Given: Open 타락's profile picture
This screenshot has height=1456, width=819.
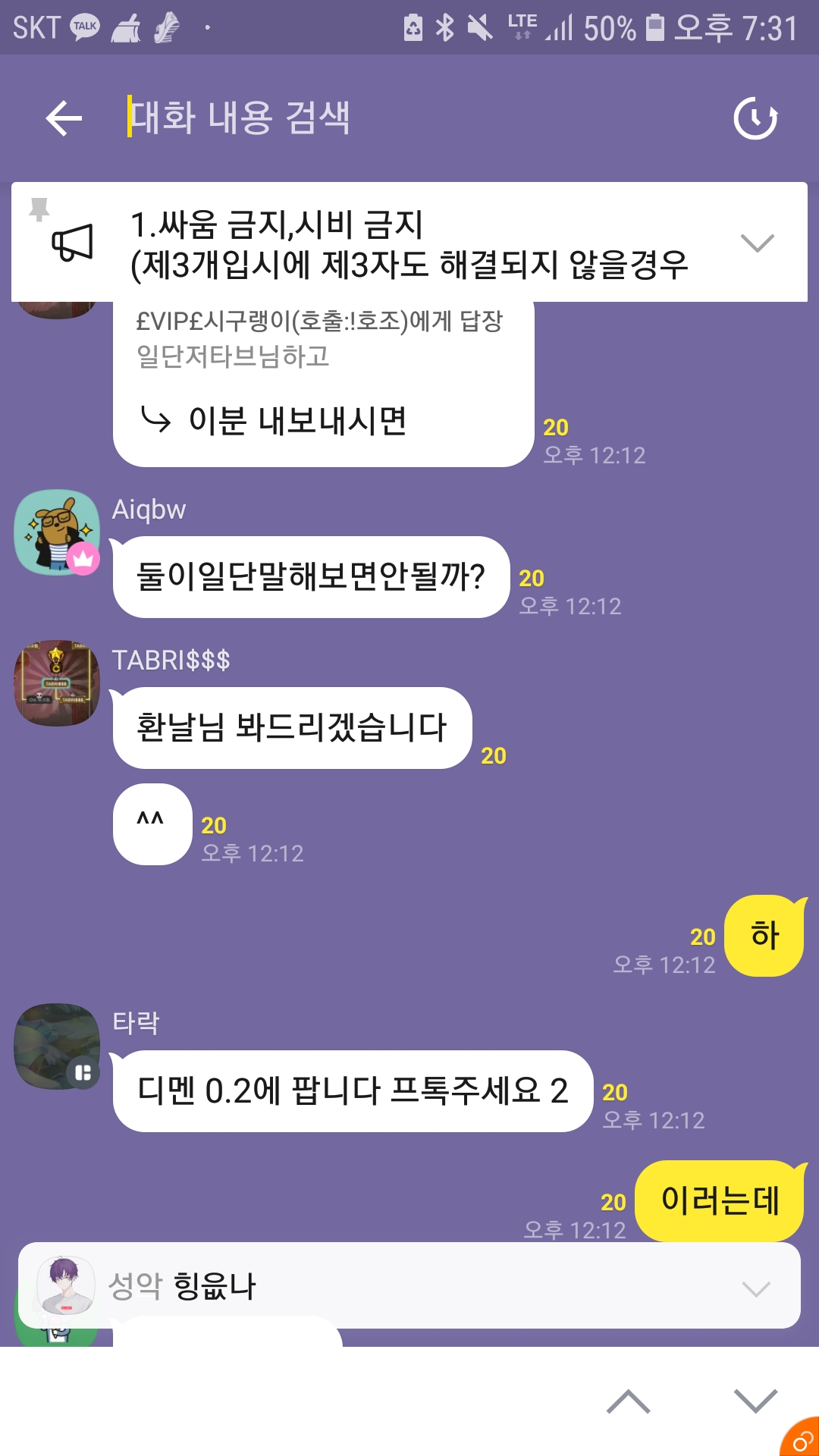Looking at the screenshot, I should click(x=57, y=1046).
